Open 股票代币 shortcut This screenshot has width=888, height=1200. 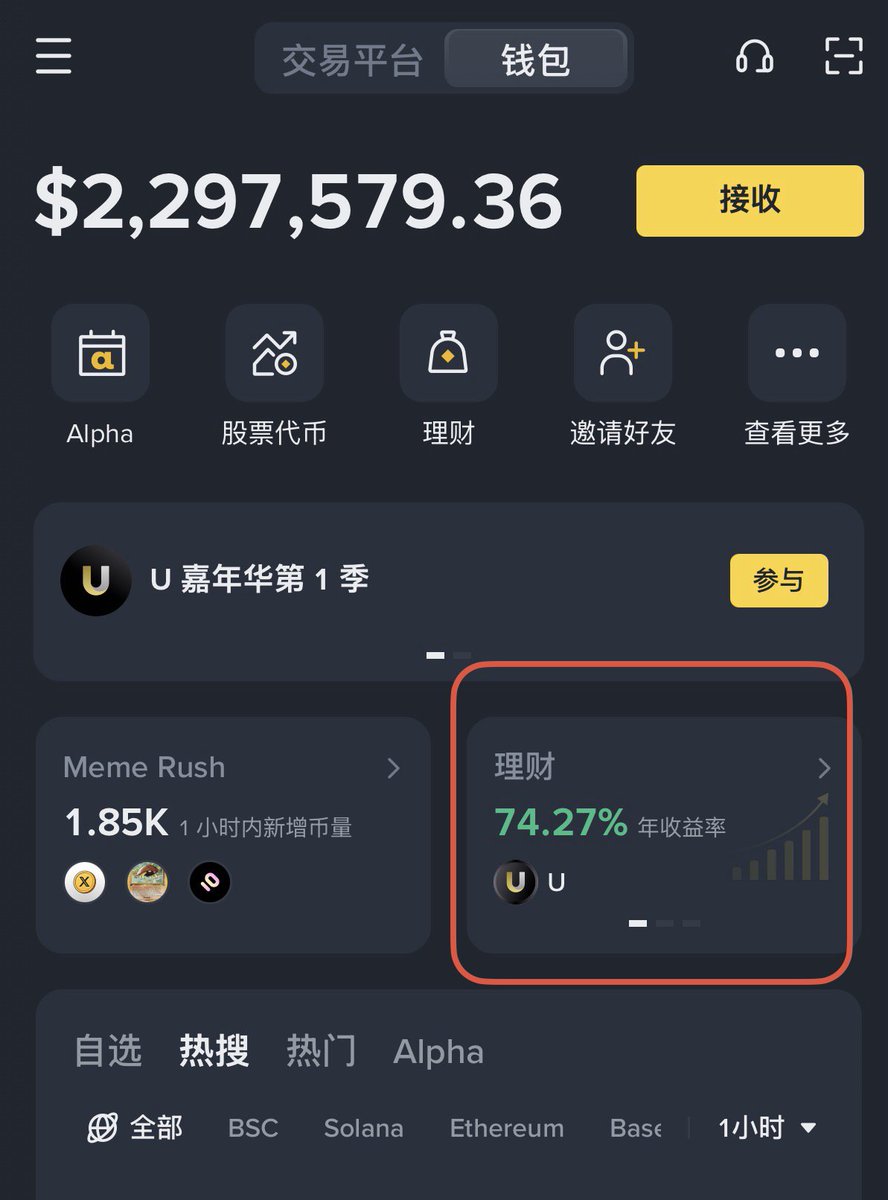point(274,354)
